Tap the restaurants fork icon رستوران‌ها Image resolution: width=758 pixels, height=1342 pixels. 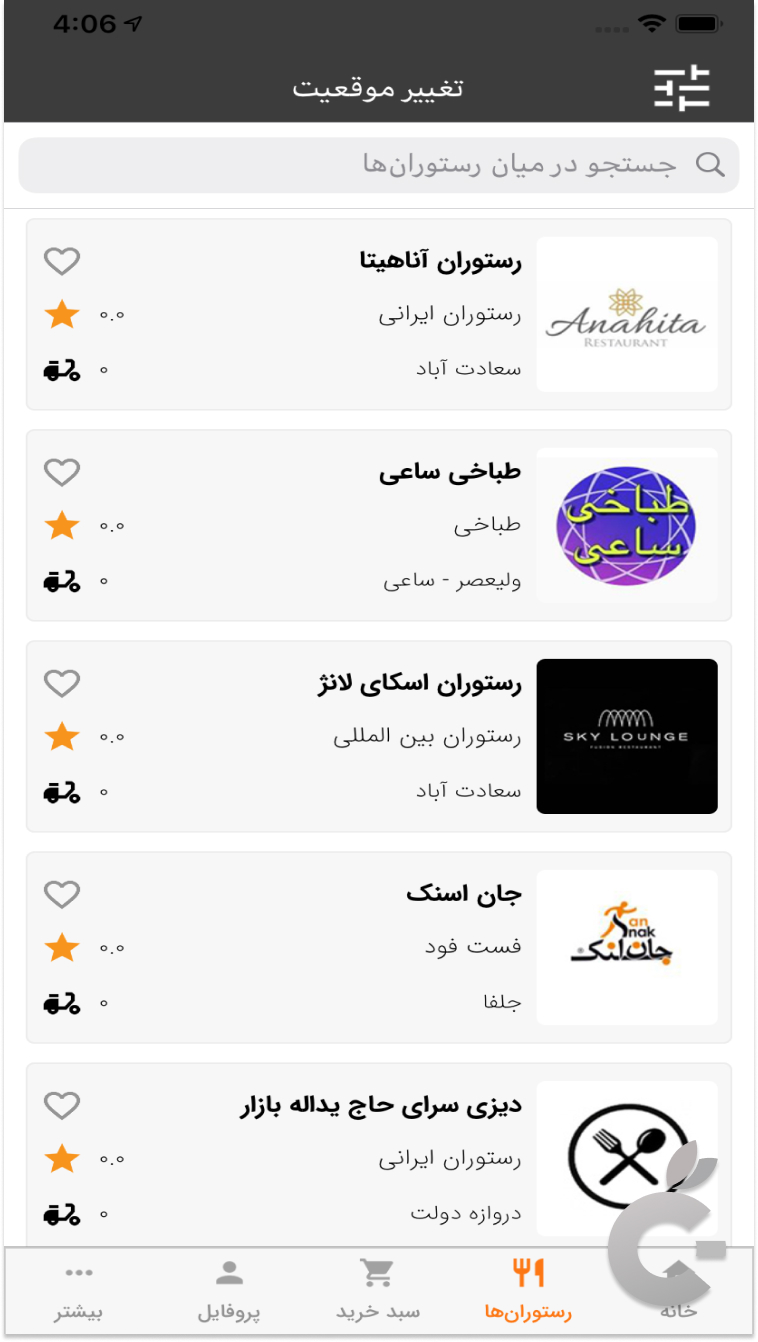pyautogui.click(x=529, y=1270)
